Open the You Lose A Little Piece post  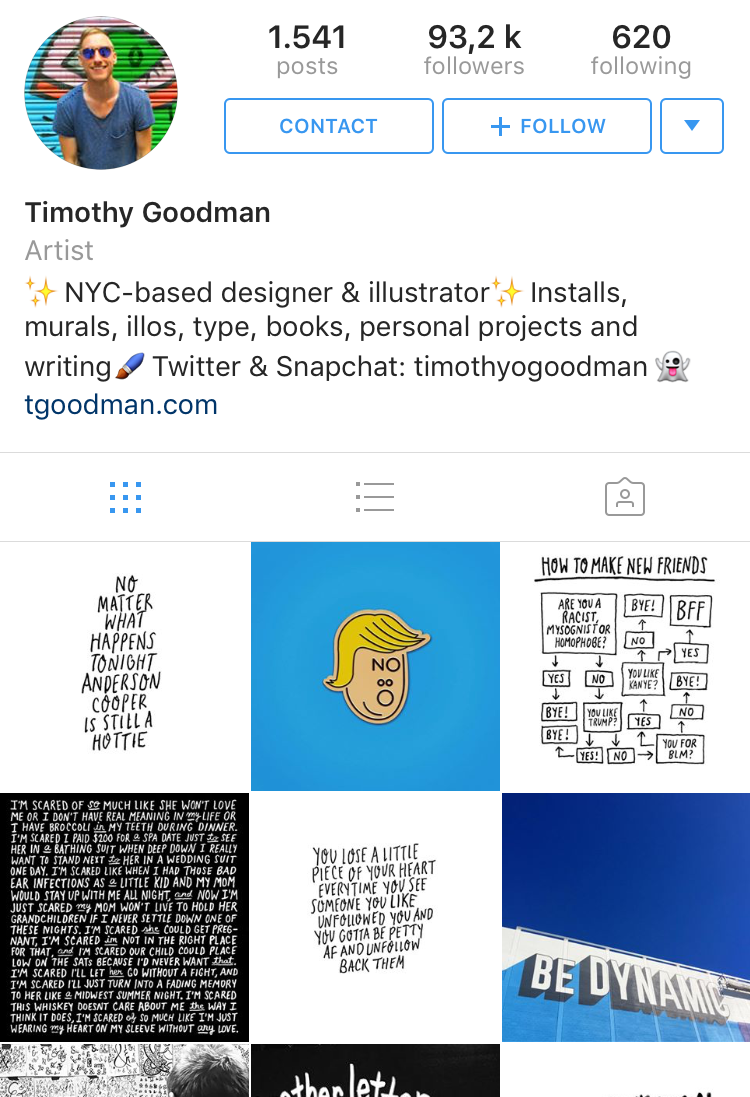click(x=375, y=917)
